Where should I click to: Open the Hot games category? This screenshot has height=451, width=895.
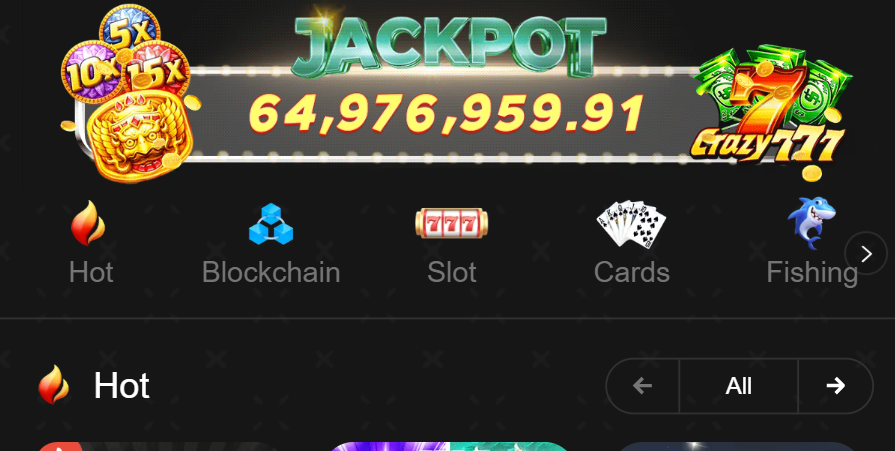coord(90,243)
